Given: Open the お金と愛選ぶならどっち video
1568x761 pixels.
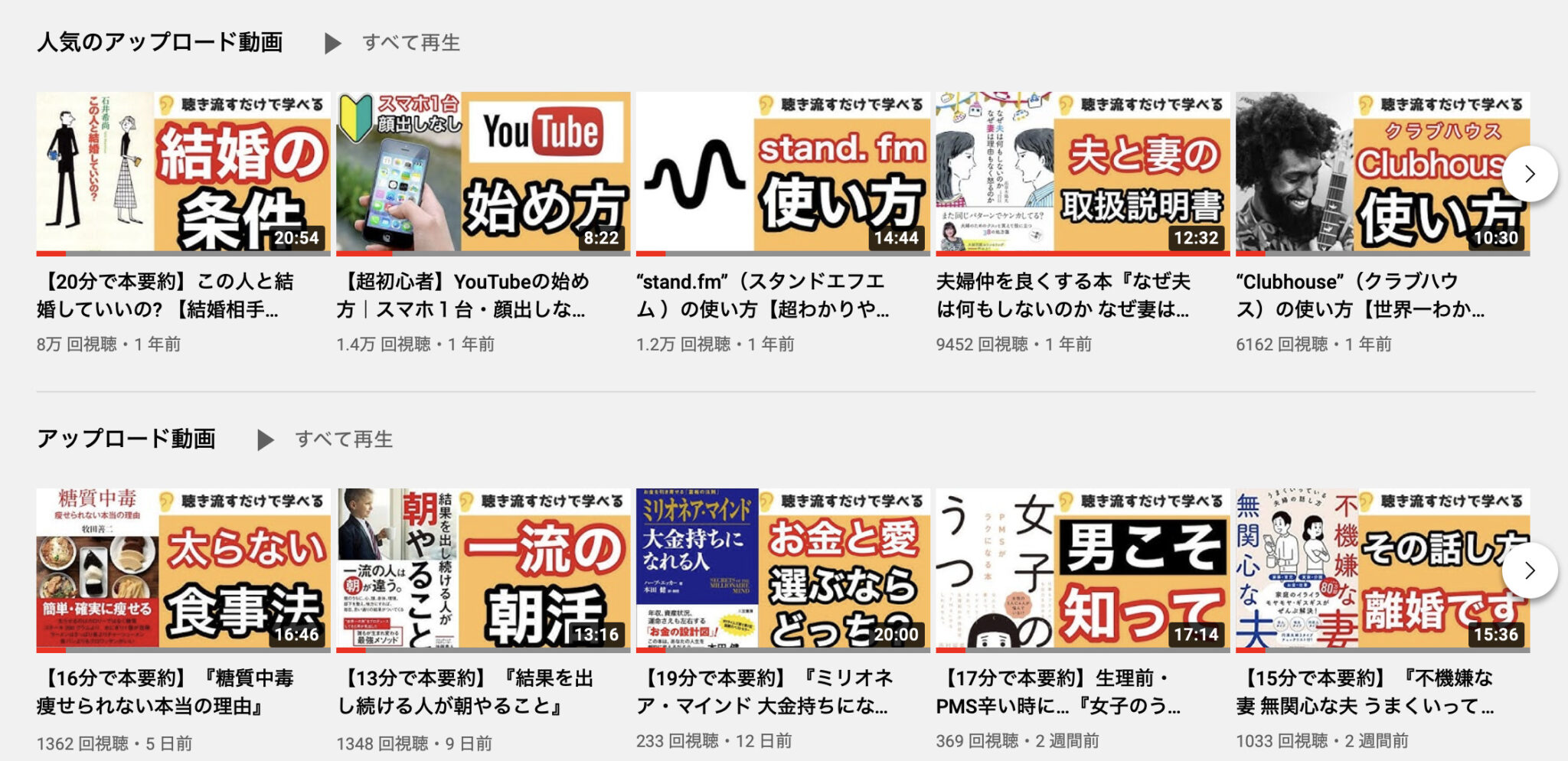Looking at the screenshot, I should click(x=782, y=569).
